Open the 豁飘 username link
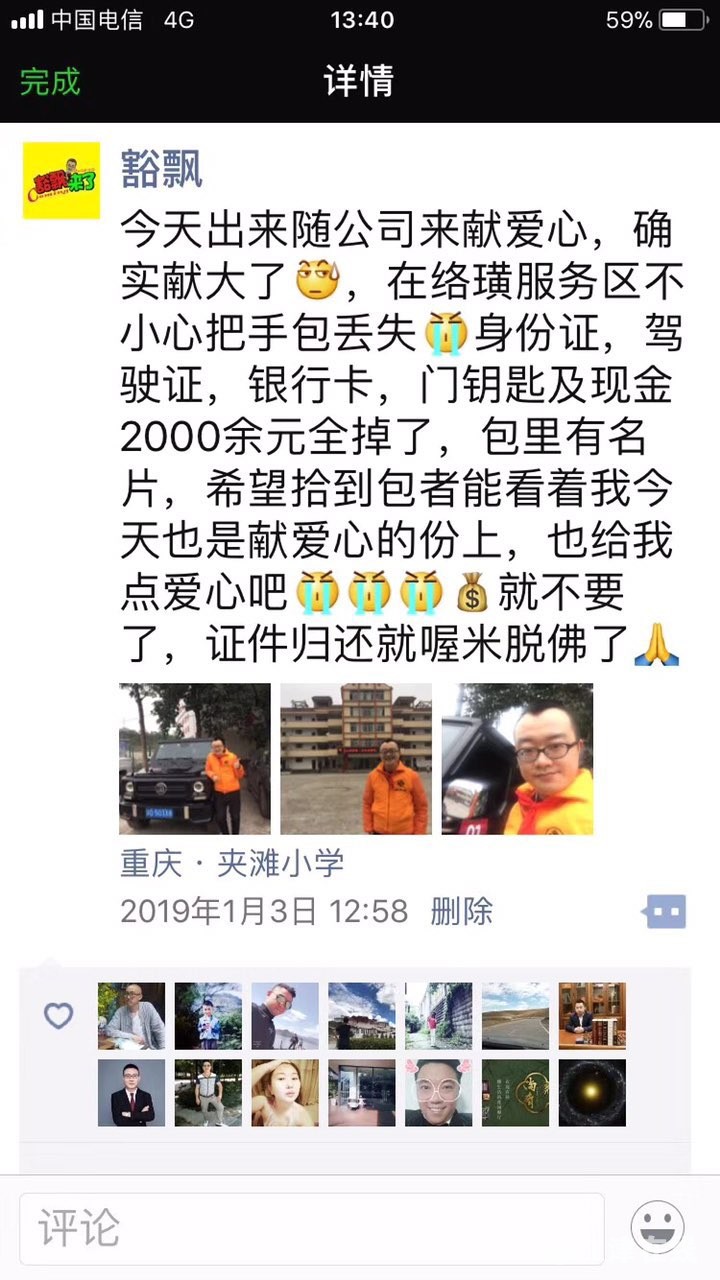 [x=161, y=168]
